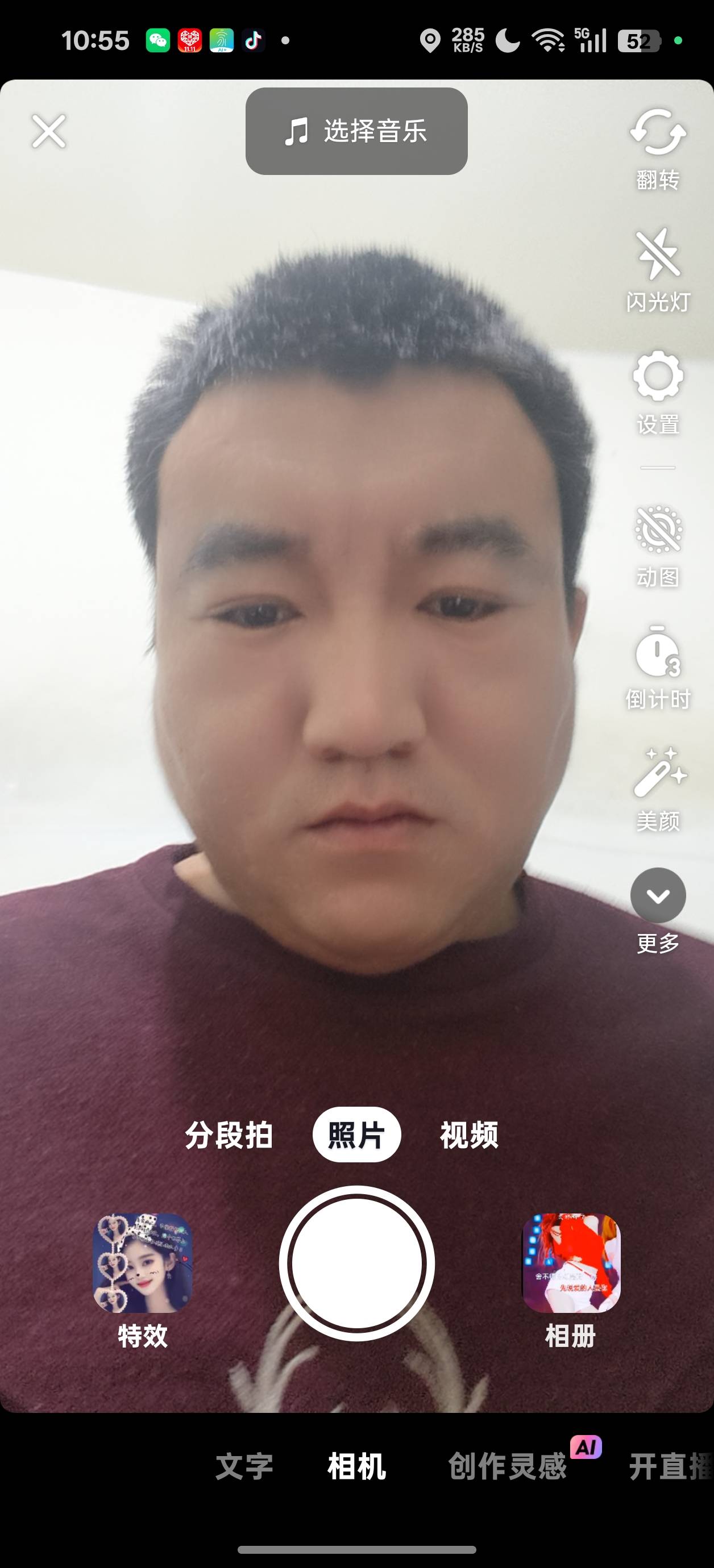Open the 选择音乐 music picker
The width and height of the screenshot is (714, 1568).
(356, 131)
